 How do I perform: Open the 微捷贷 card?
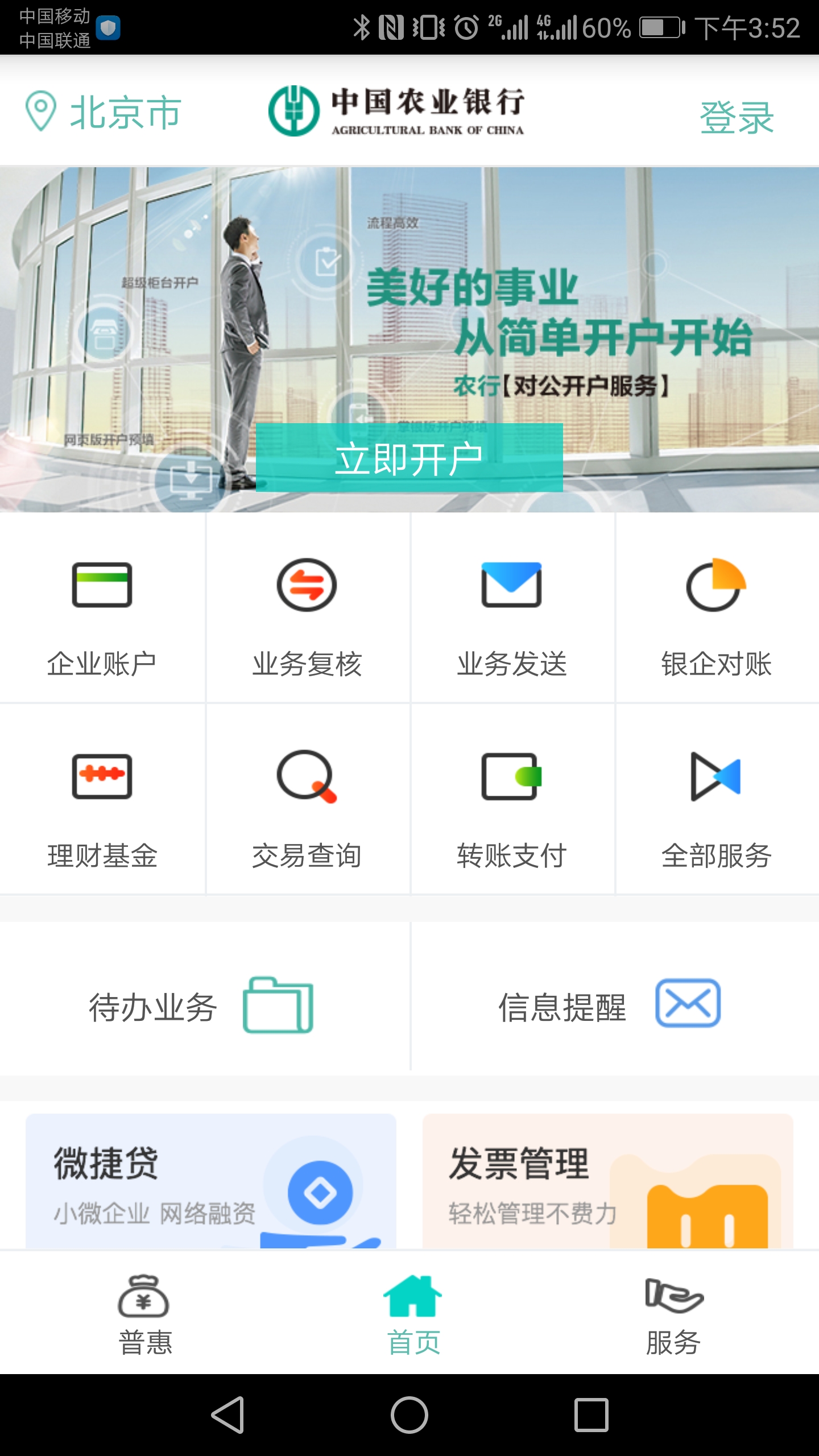210,1182
